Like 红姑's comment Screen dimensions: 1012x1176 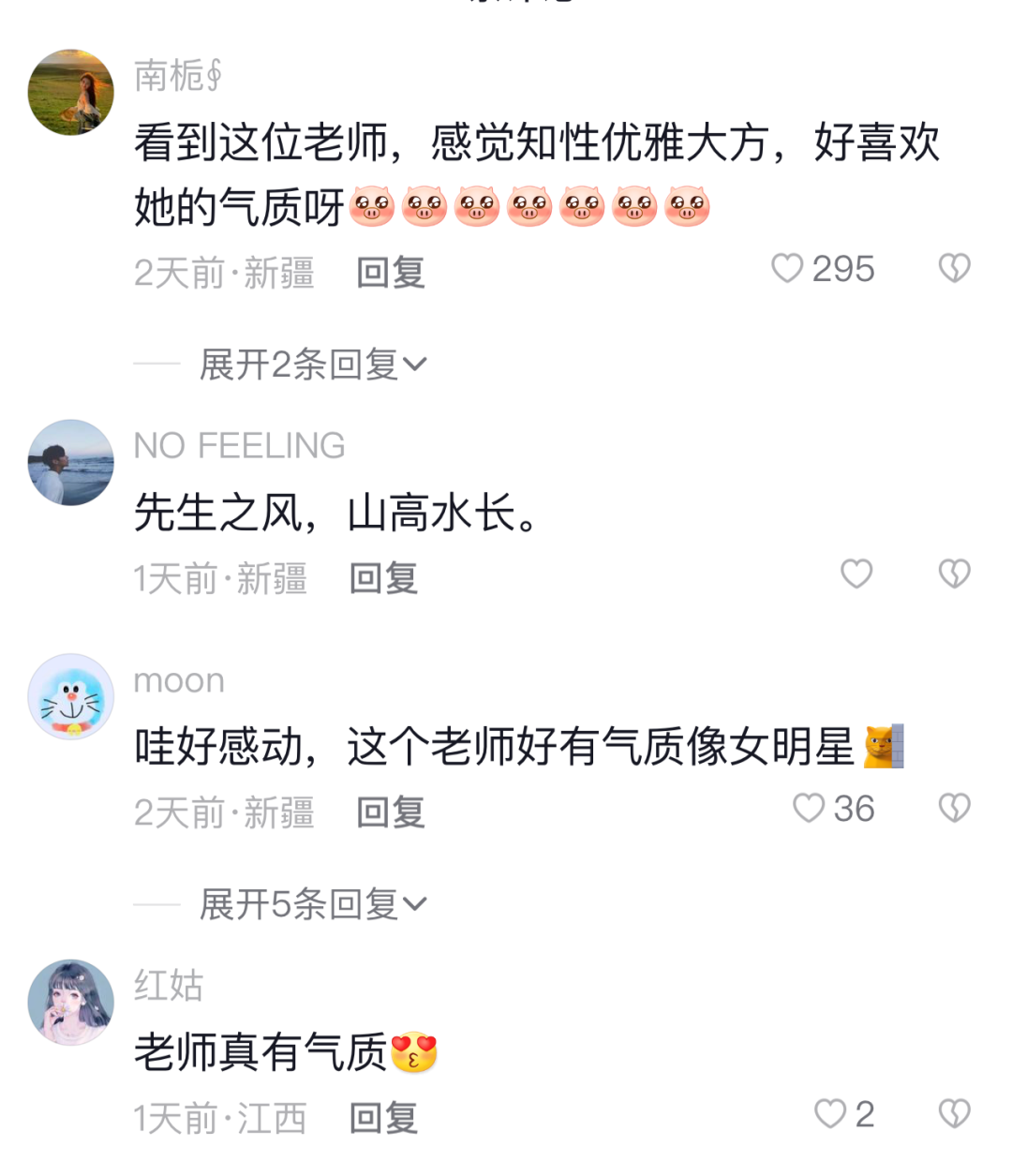[829, 1113]
